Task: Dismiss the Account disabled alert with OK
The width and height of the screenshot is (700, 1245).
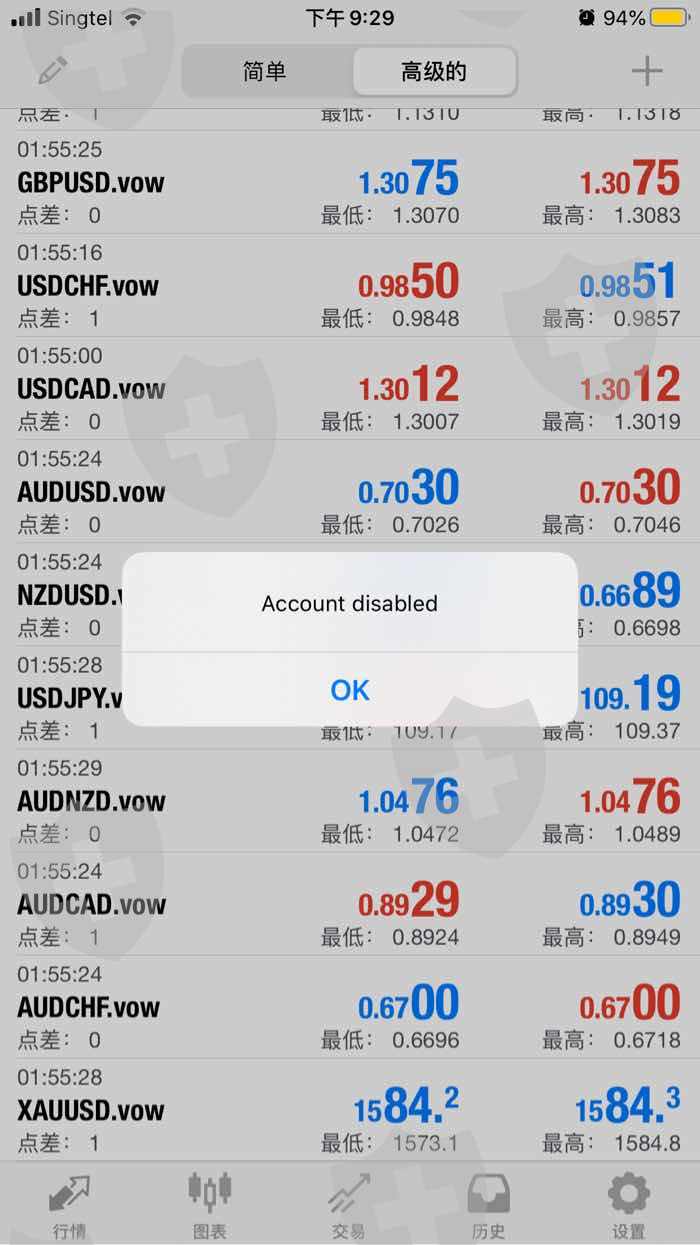Action: [x=350, y=690]
